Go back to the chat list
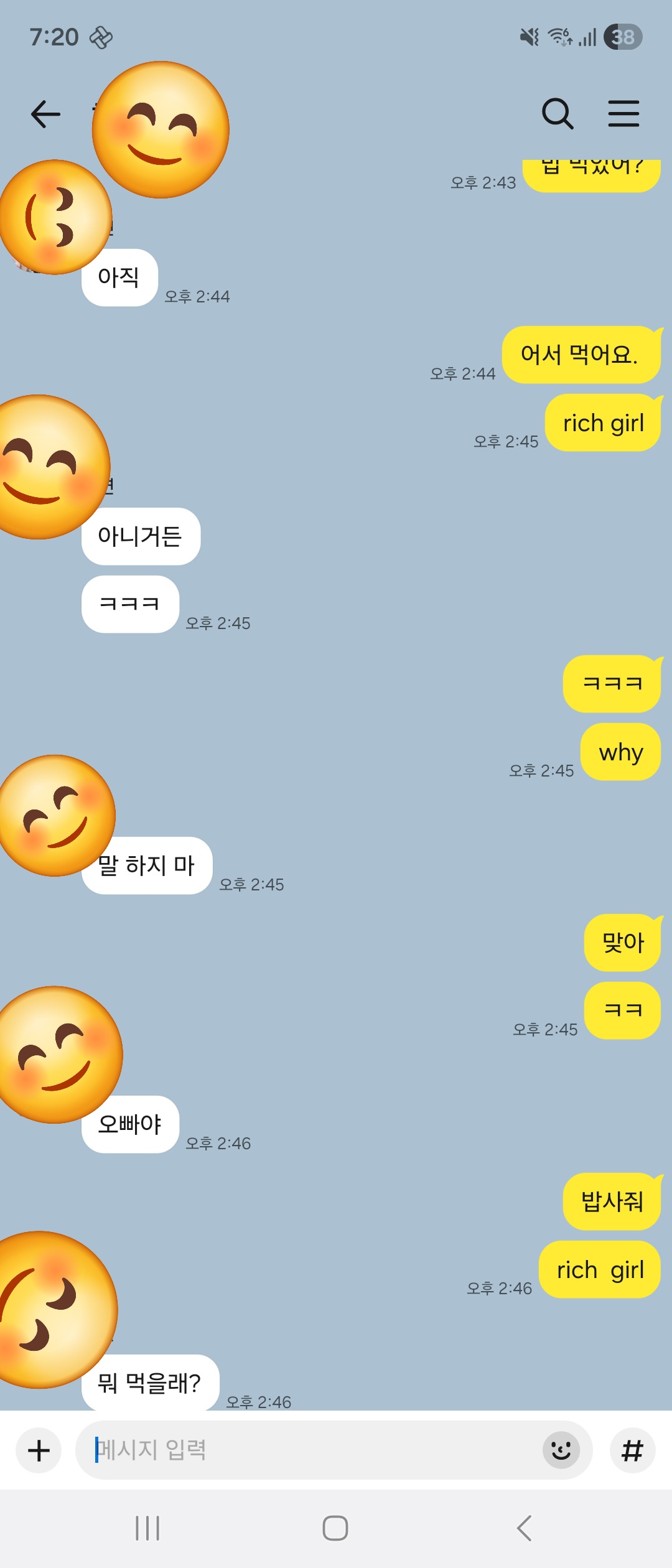This screenshot has width=672, height=1568. [45, 114]
